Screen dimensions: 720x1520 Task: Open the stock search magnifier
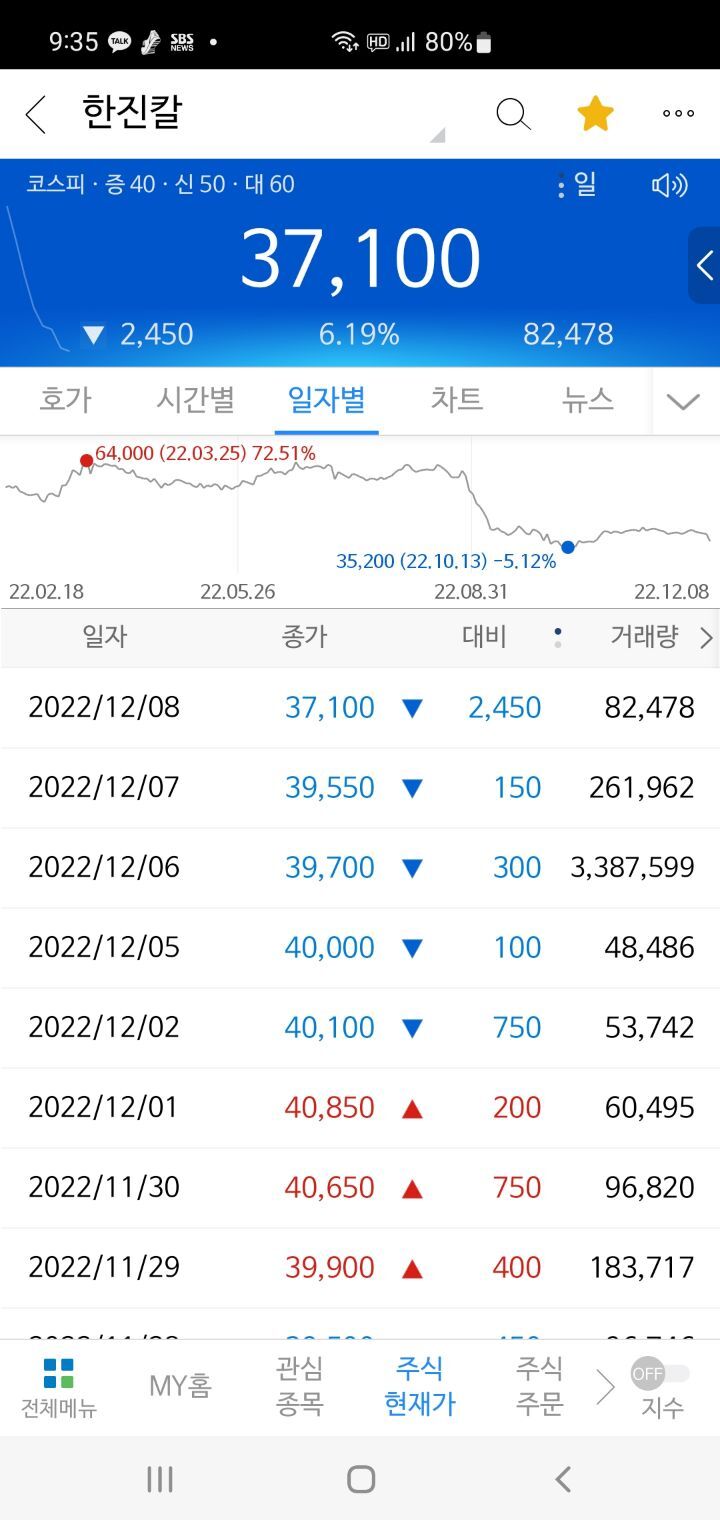[513, 114]
